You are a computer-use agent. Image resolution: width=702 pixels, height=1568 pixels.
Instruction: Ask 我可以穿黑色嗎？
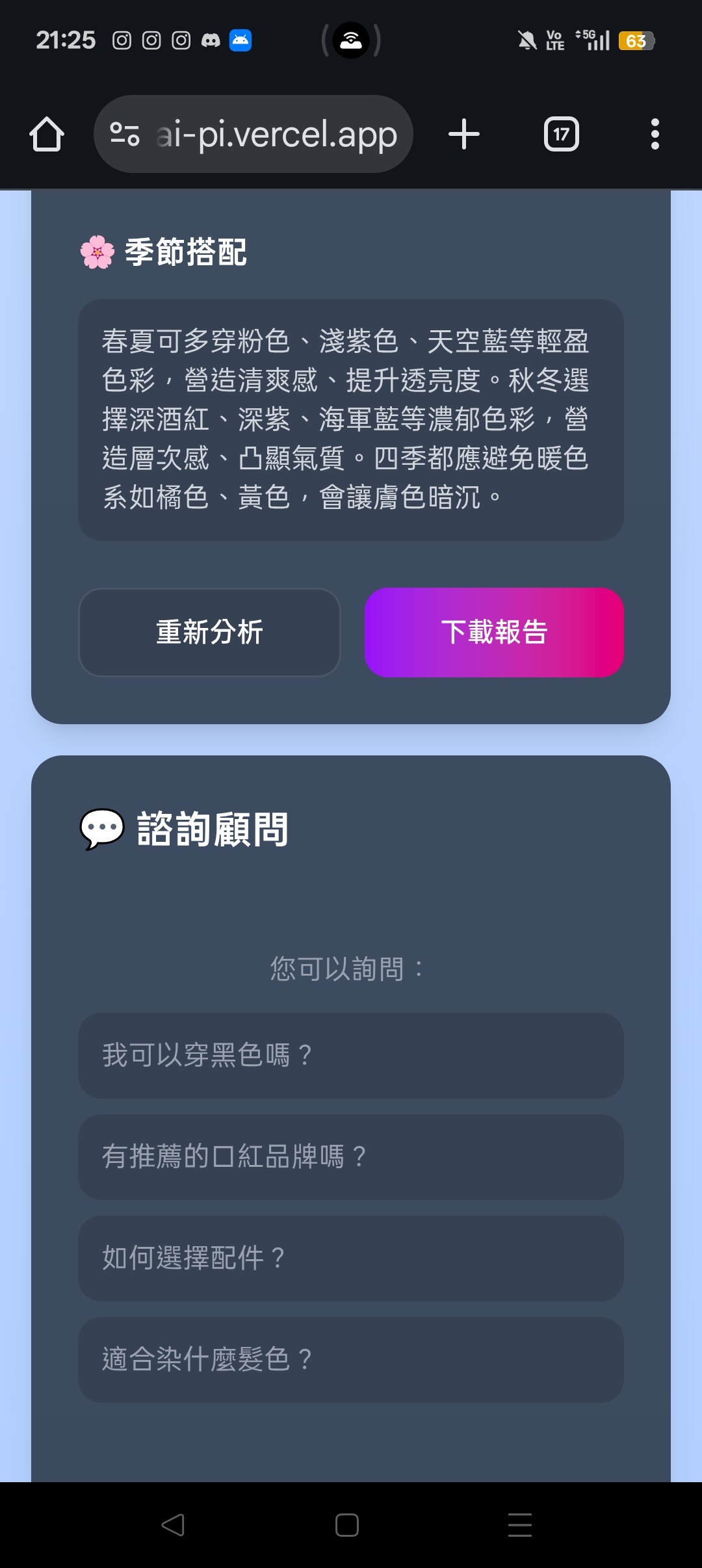(350, 1055)
